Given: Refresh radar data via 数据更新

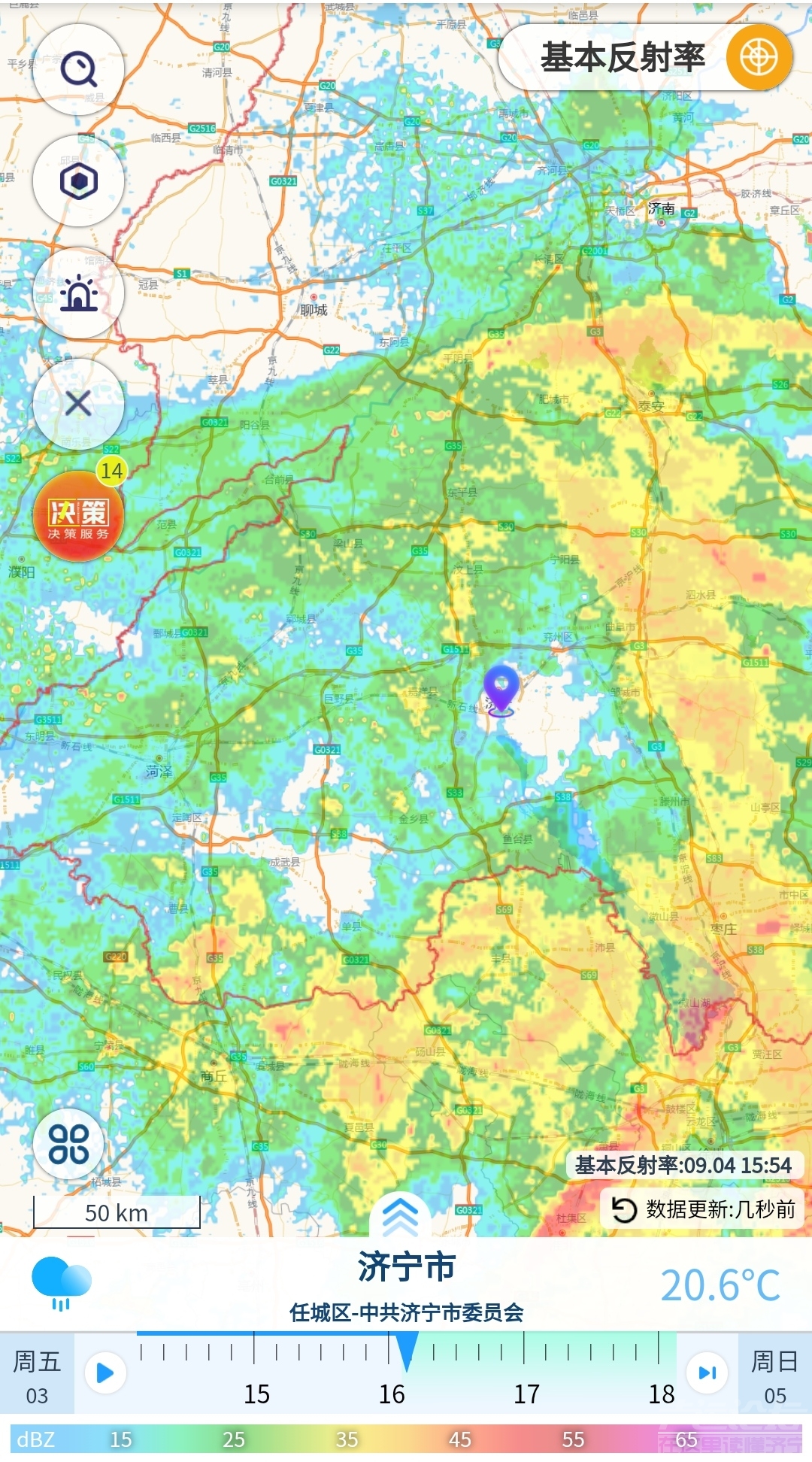Looking at the screenshot, I should click(702, 1209).
